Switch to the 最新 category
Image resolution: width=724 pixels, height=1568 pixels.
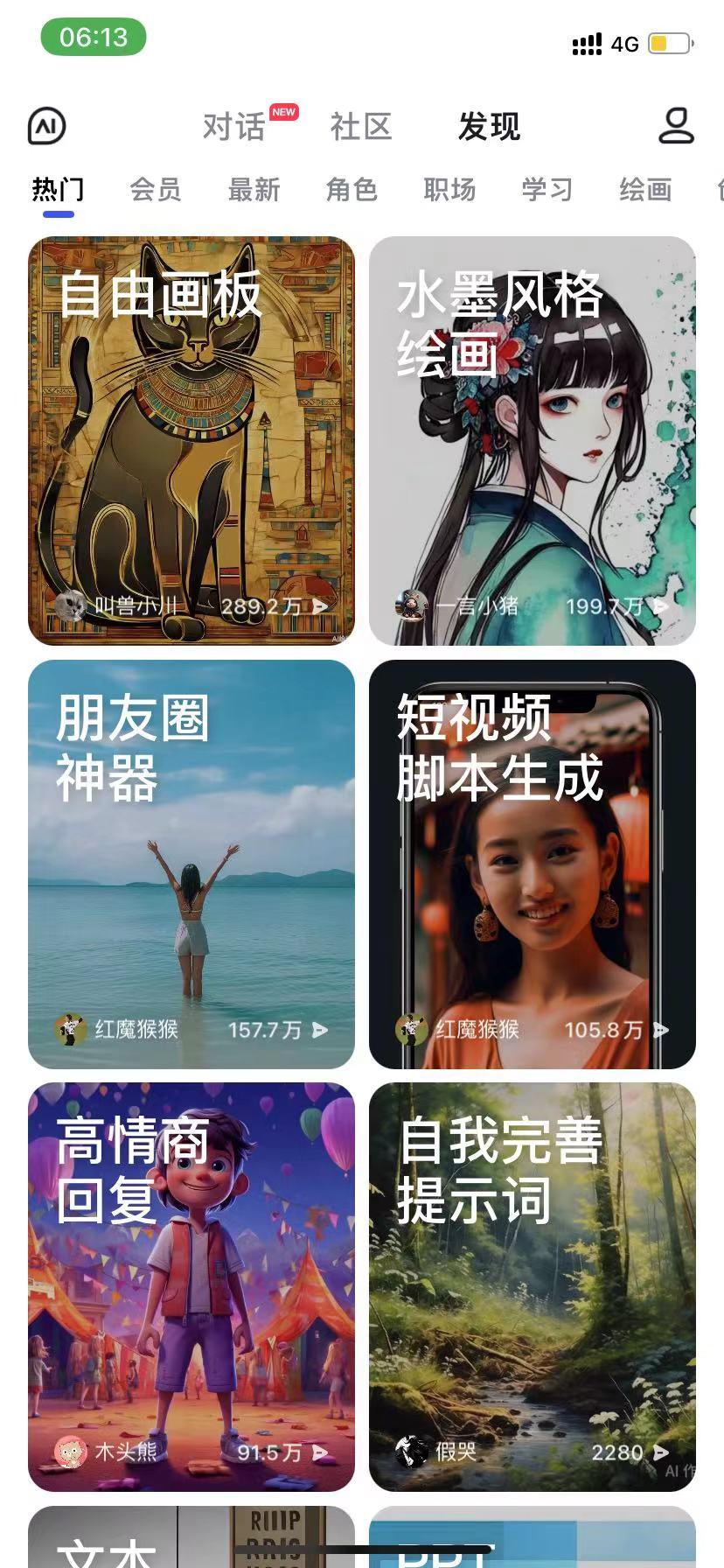pos(254,190)
